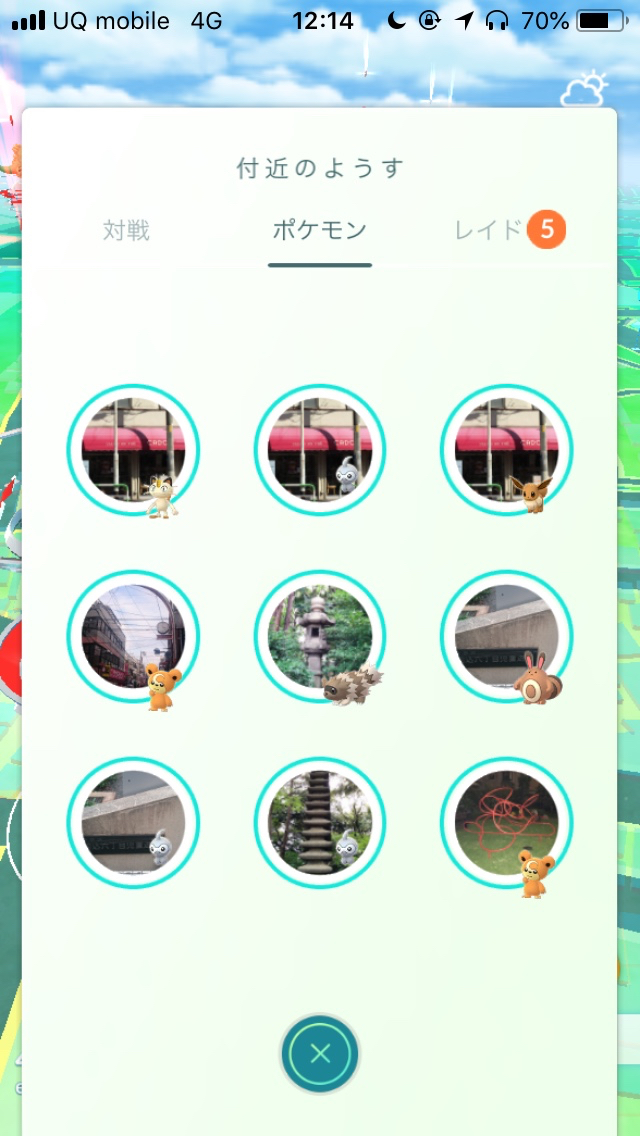Select the nearby Eevee tile
640x1136 pixels.
click(x=506, y=450)
